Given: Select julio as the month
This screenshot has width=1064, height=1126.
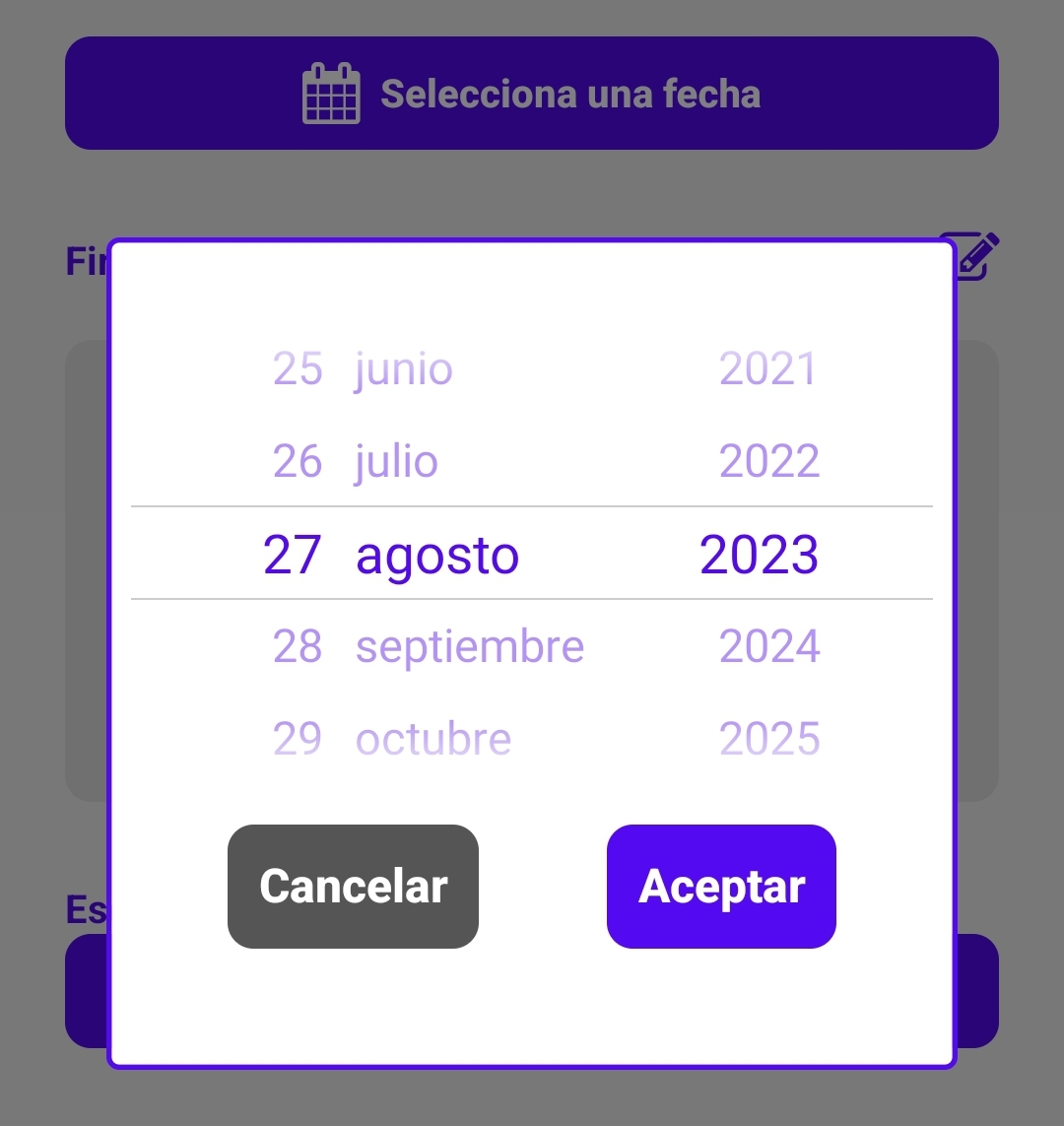Looking at the screenshot, I should coord(397,461).
